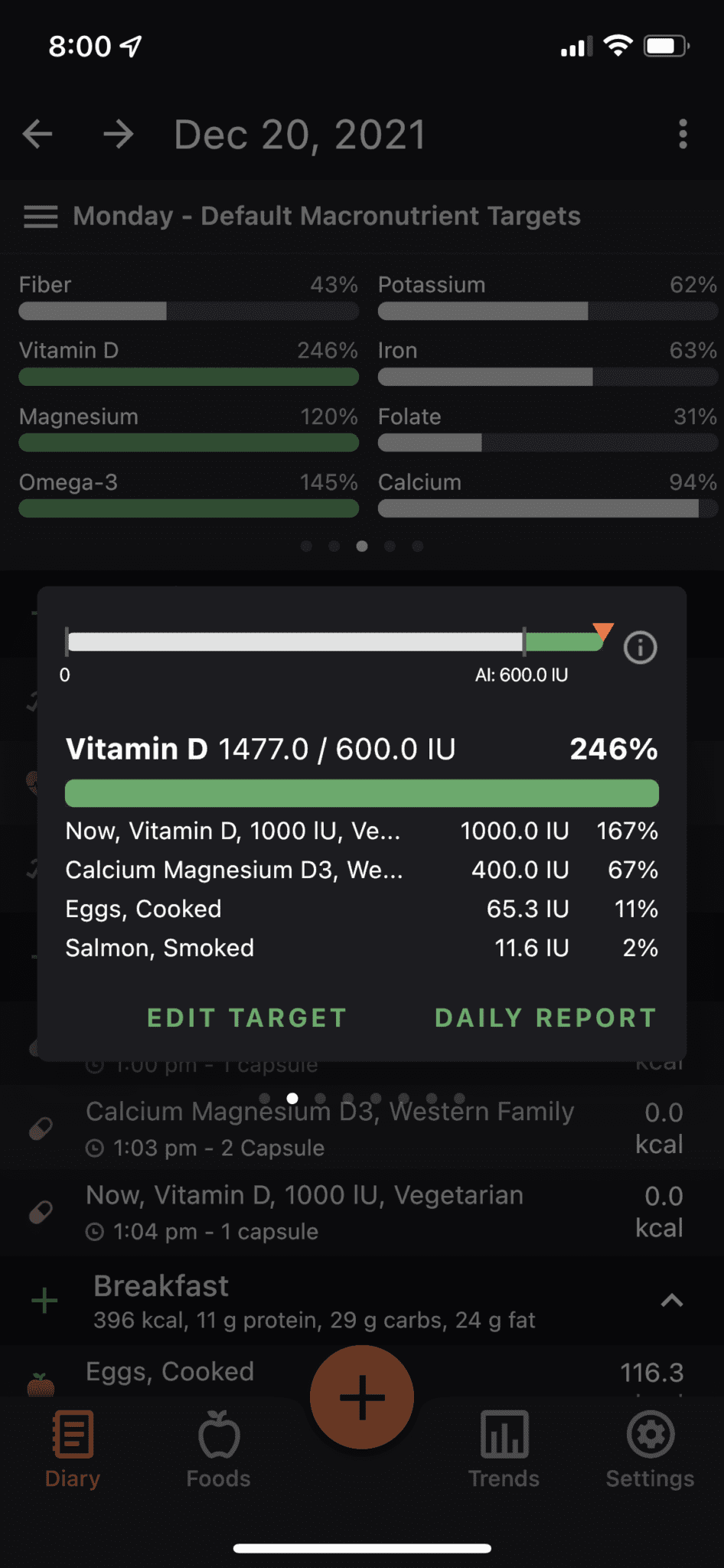Viewport: 724px width, 1568px height.
Task: Tap EDIT TARGET for Vitamin D
Action: pyautogui.click(x=246, y=1017)
